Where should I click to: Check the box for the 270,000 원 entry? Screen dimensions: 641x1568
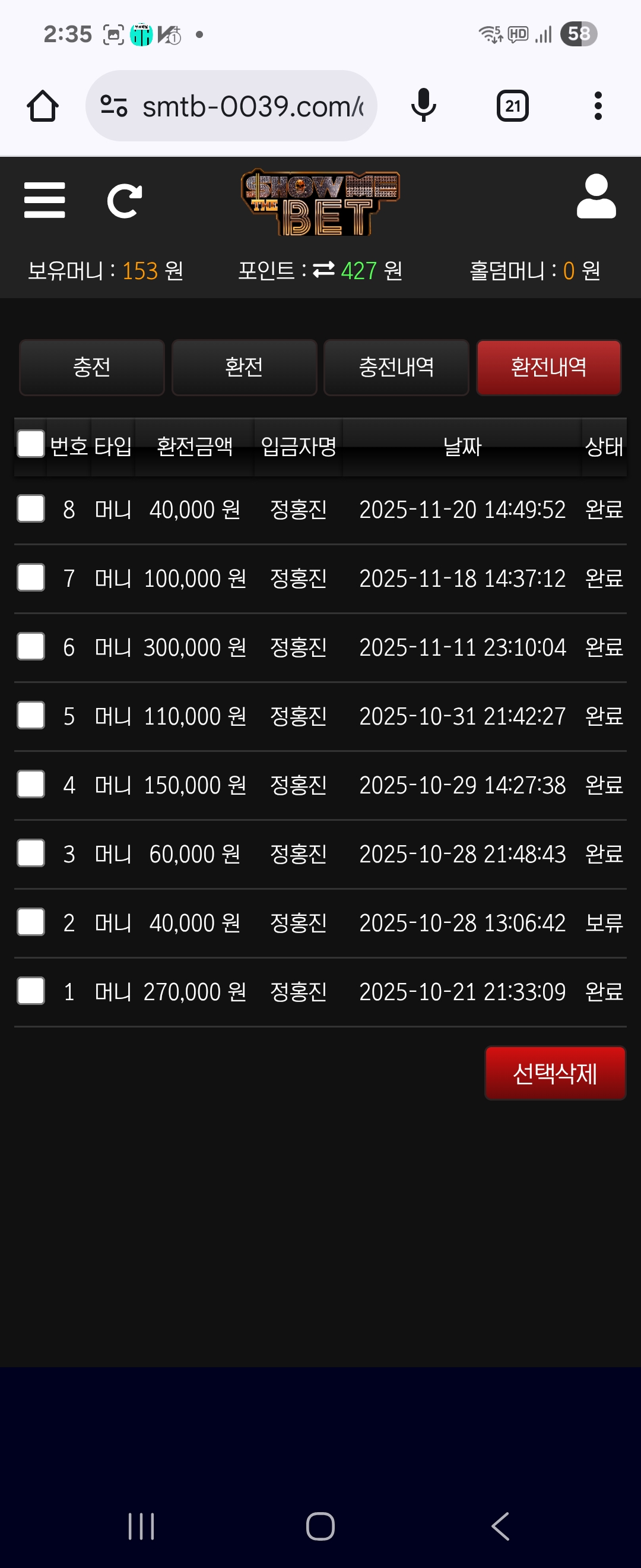click(x=30, y=991)
